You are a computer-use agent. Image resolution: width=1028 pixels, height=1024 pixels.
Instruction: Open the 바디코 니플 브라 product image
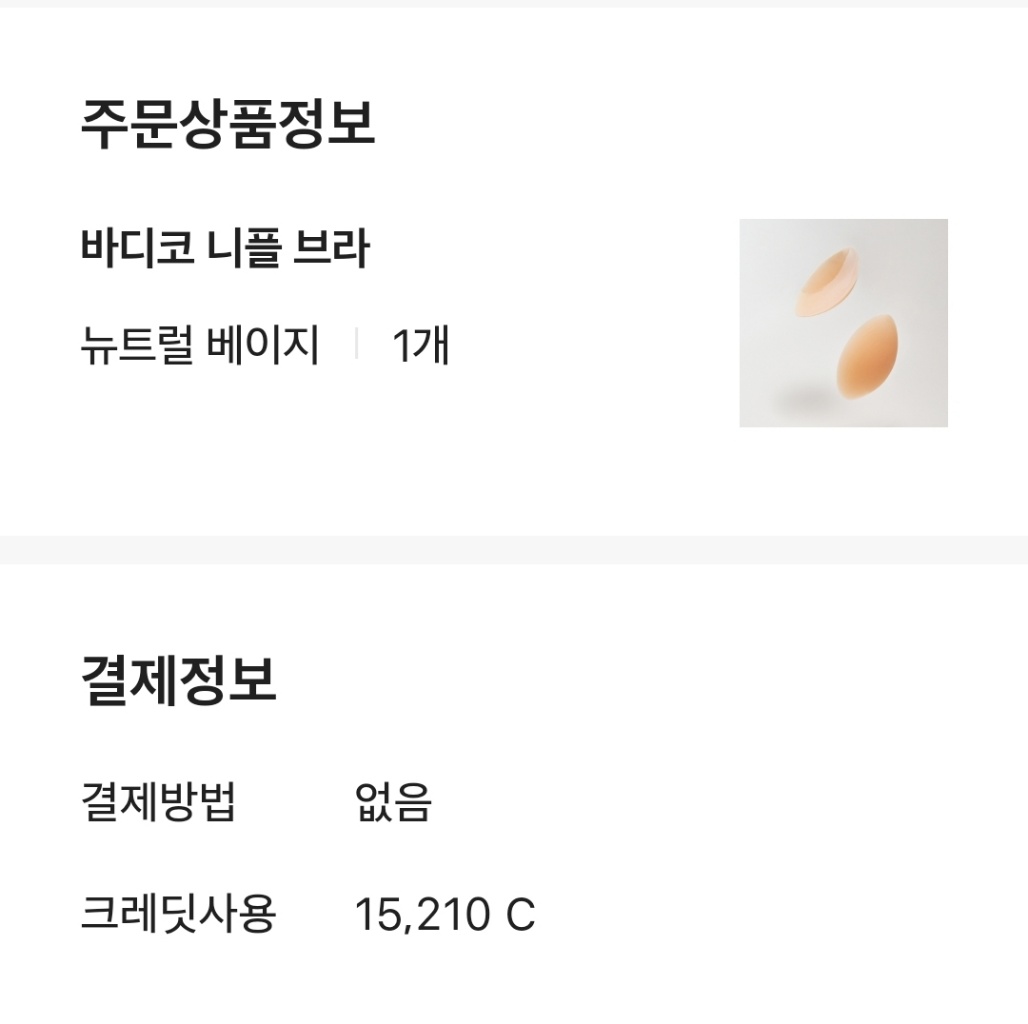[x=843, y=323]
